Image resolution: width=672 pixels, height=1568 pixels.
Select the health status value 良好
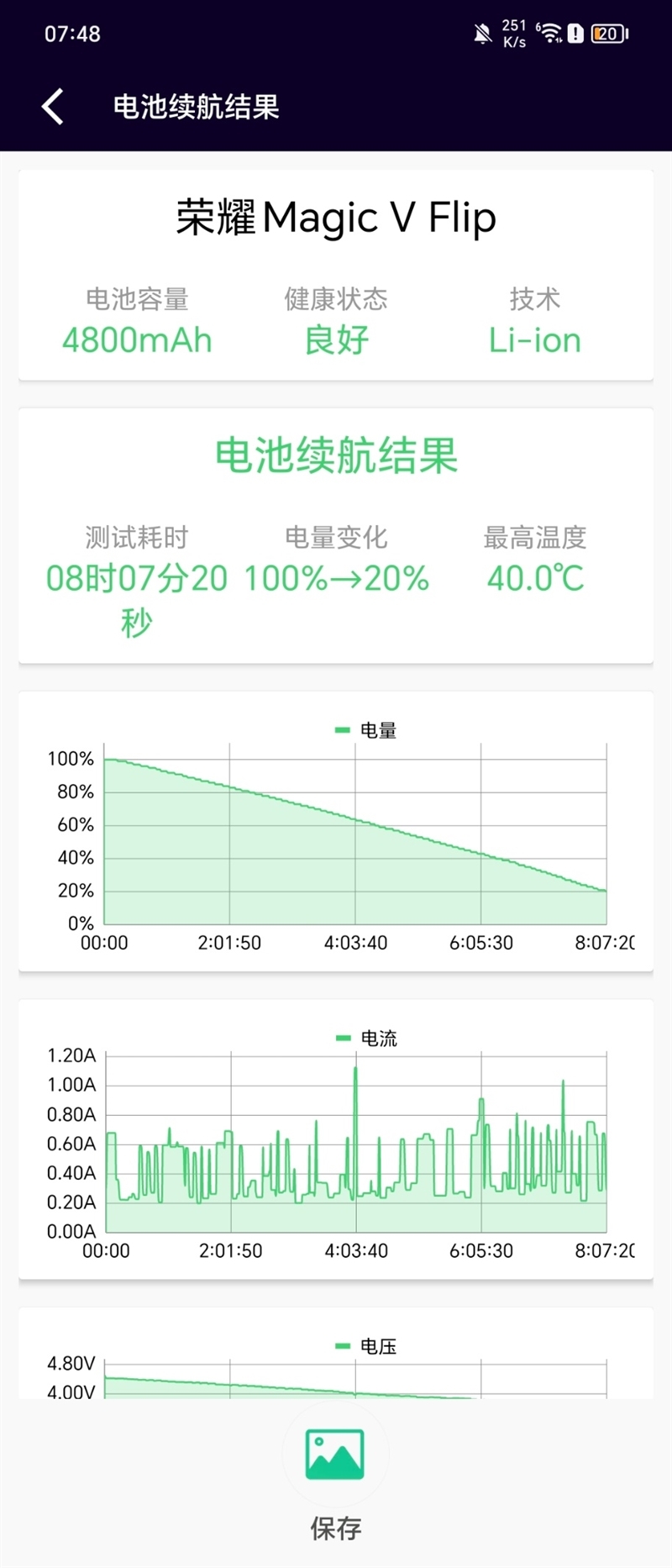point(335,340)
